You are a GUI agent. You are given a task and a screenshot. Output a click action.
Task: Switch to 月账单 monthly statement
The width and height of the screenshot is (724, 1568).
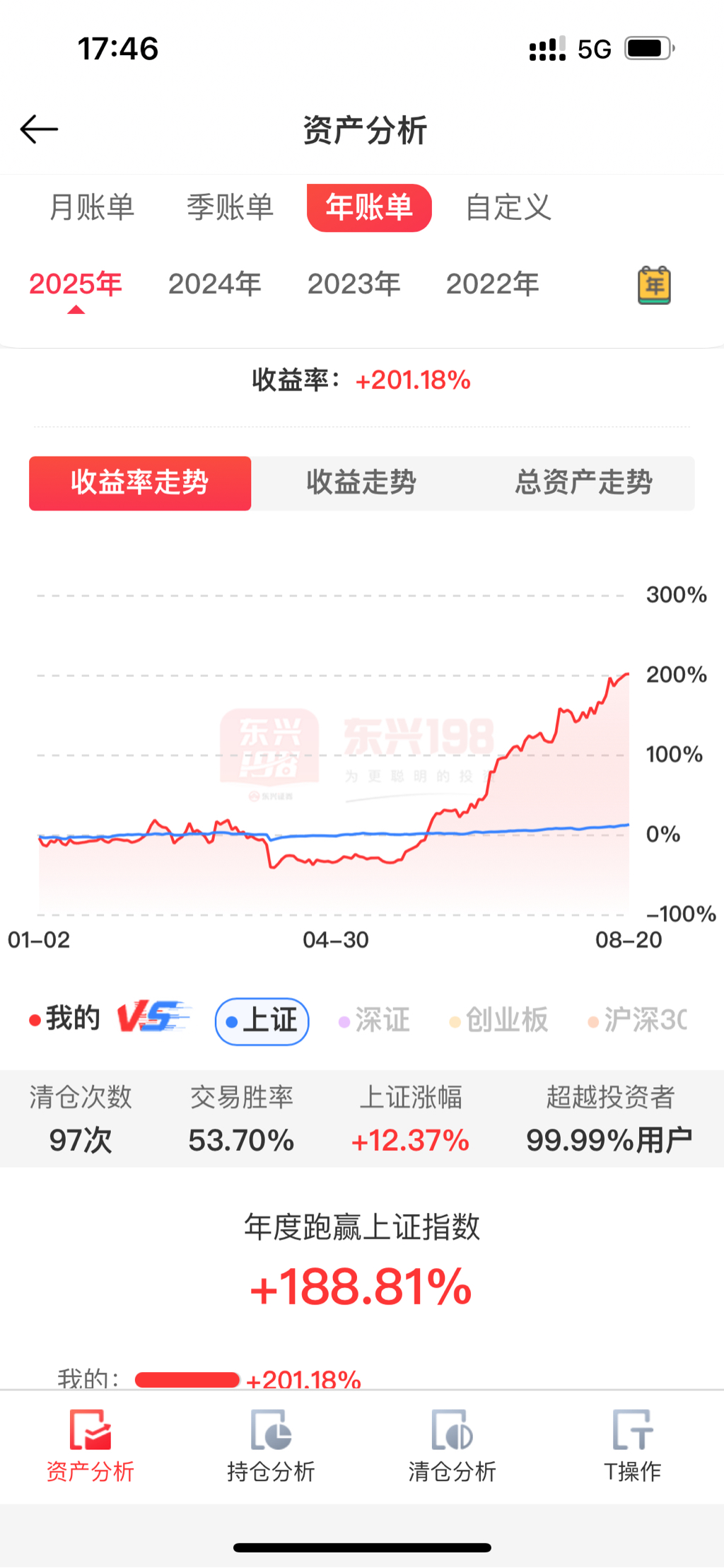(x=92, y=208)
